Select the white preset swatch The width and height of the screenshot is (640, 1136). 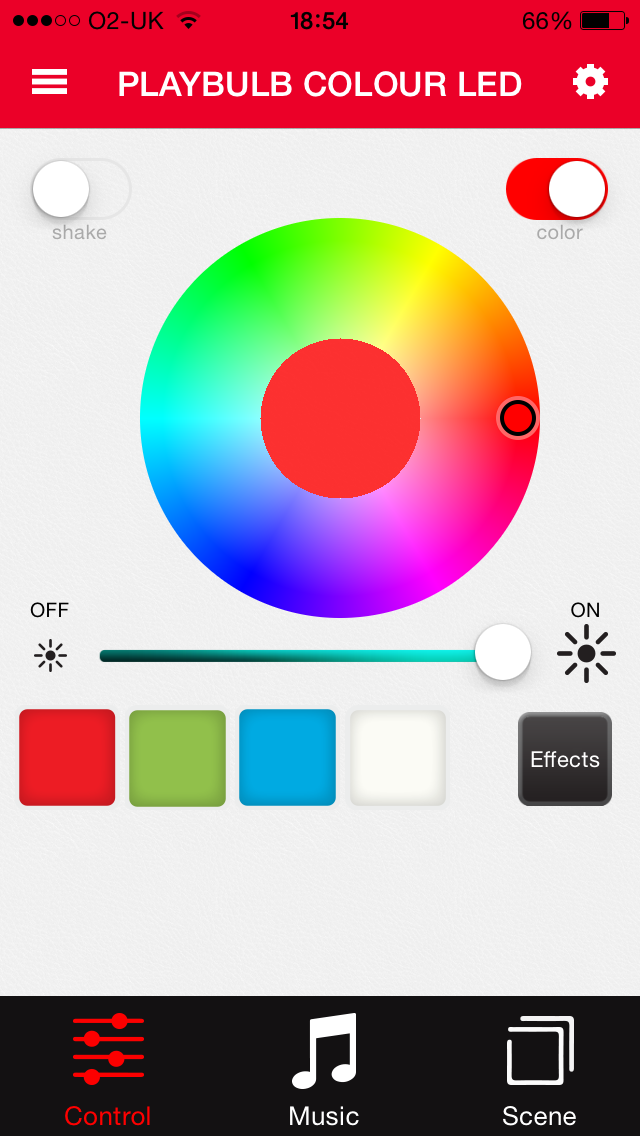[x=397, y=757]
